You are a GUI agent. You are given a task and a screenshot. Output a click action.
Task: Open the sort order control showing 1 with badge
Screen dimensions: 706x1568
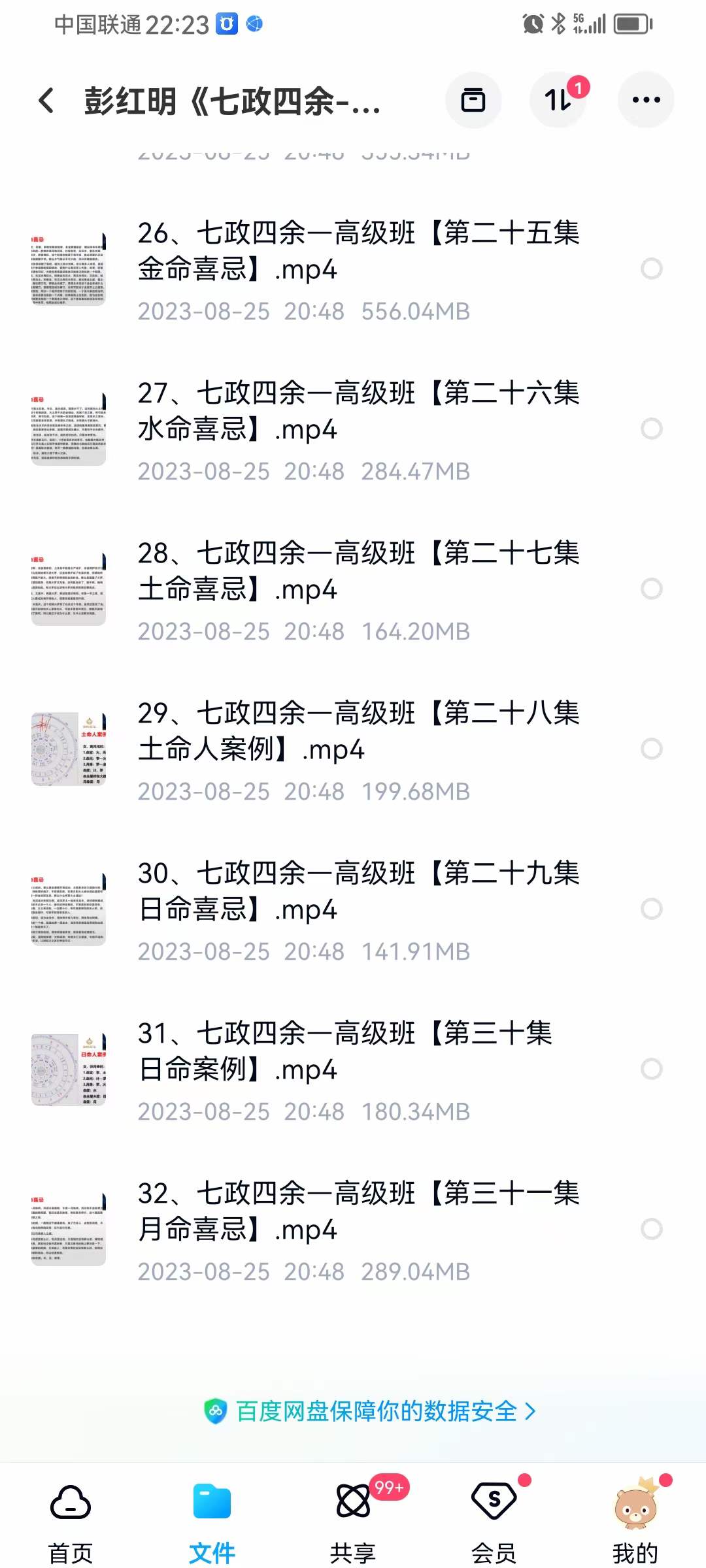click(x=558, y=100)
